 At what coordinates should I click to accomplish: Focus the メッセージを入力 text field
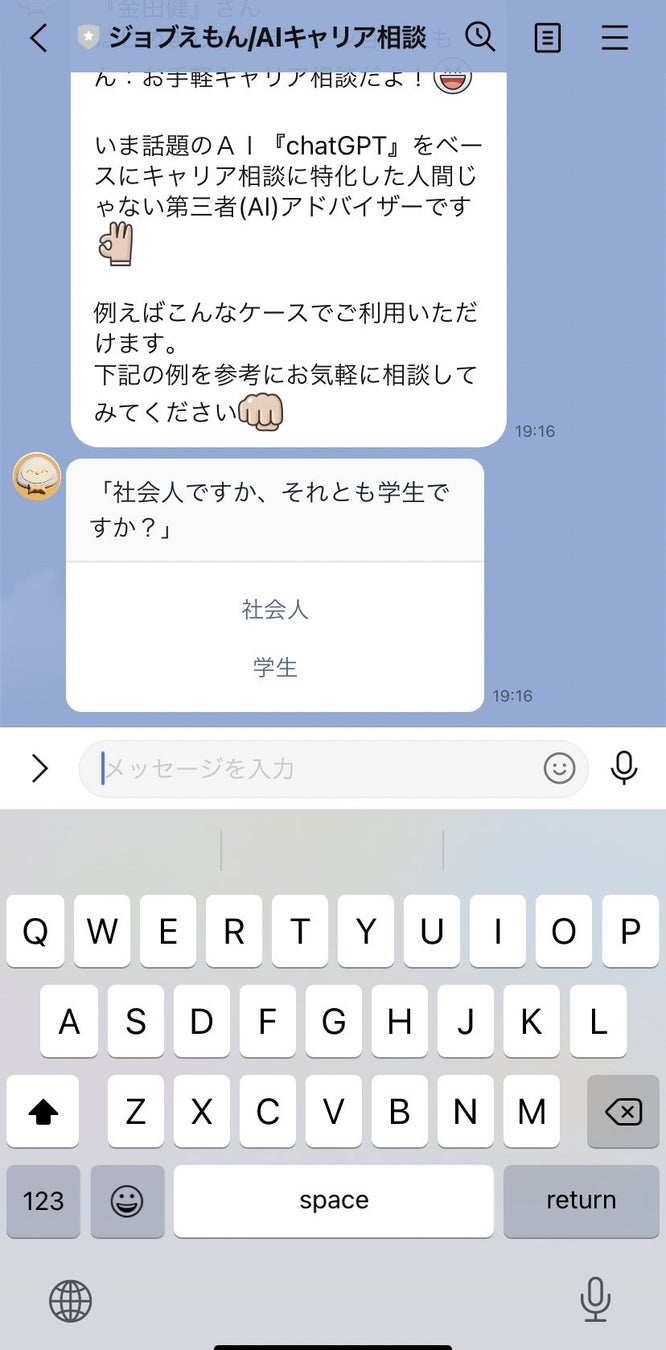point(310,768)
